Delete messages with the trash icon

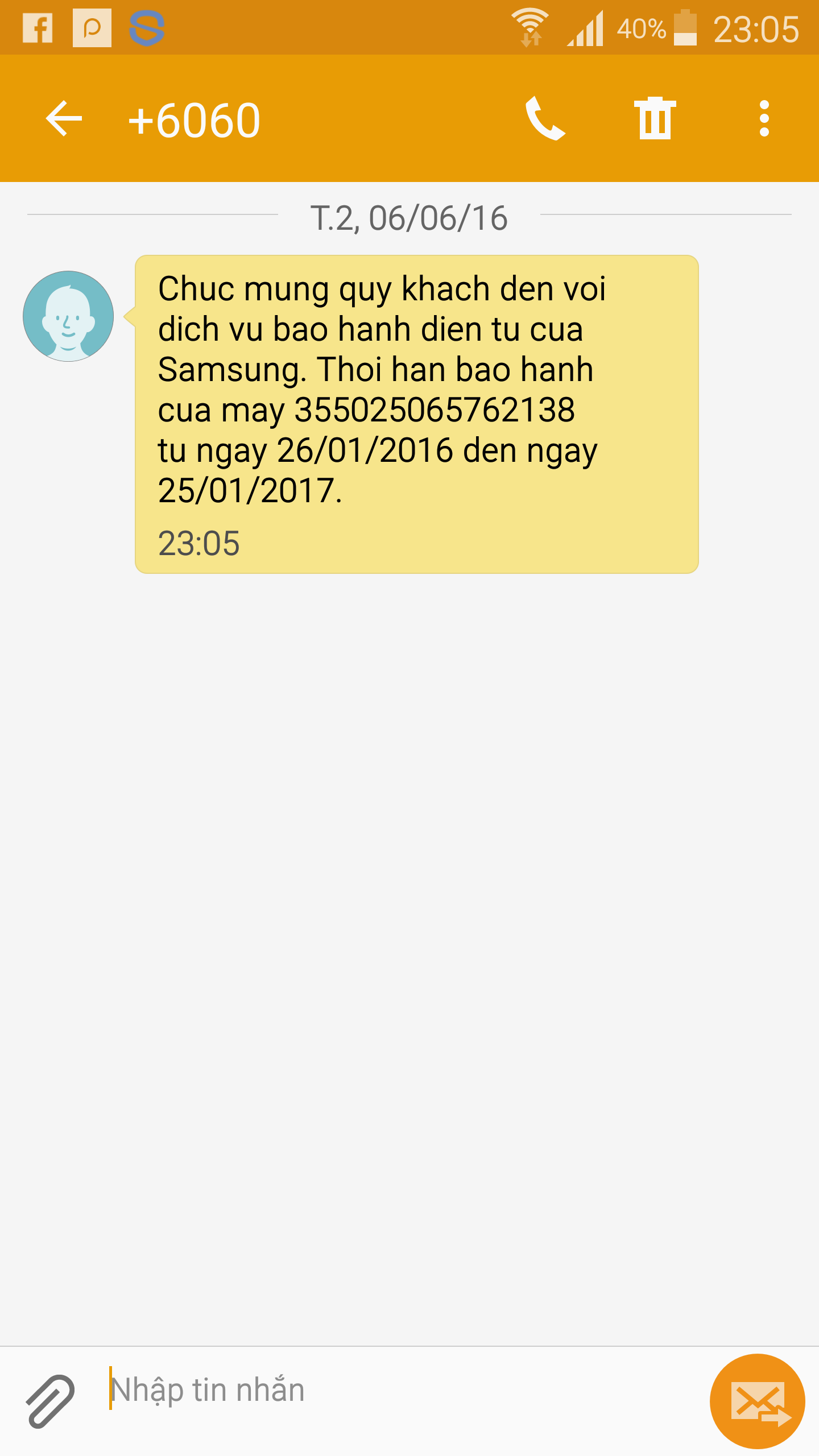tap(655, 119)
